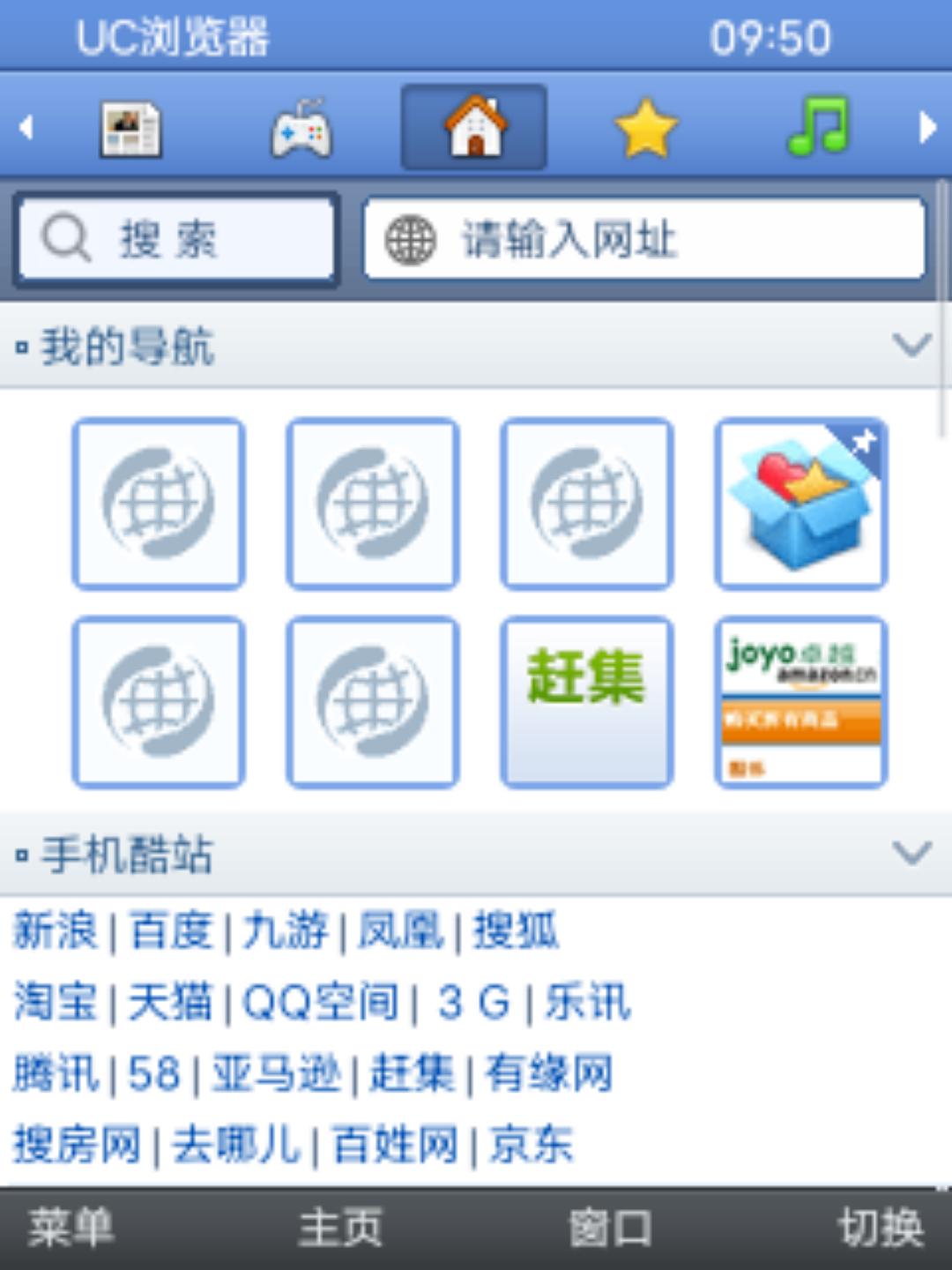
Task: Tap the right arrow for more tabs
Action: [x=926, y=128]
